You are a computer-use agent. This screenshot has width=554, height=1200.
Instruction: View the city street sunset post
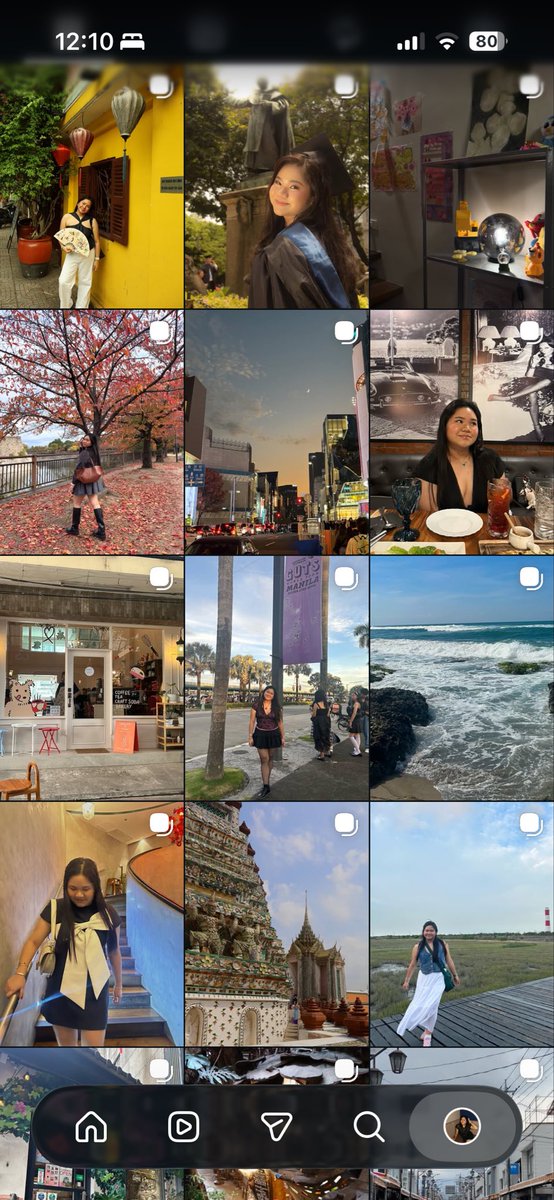click(277, 432)
